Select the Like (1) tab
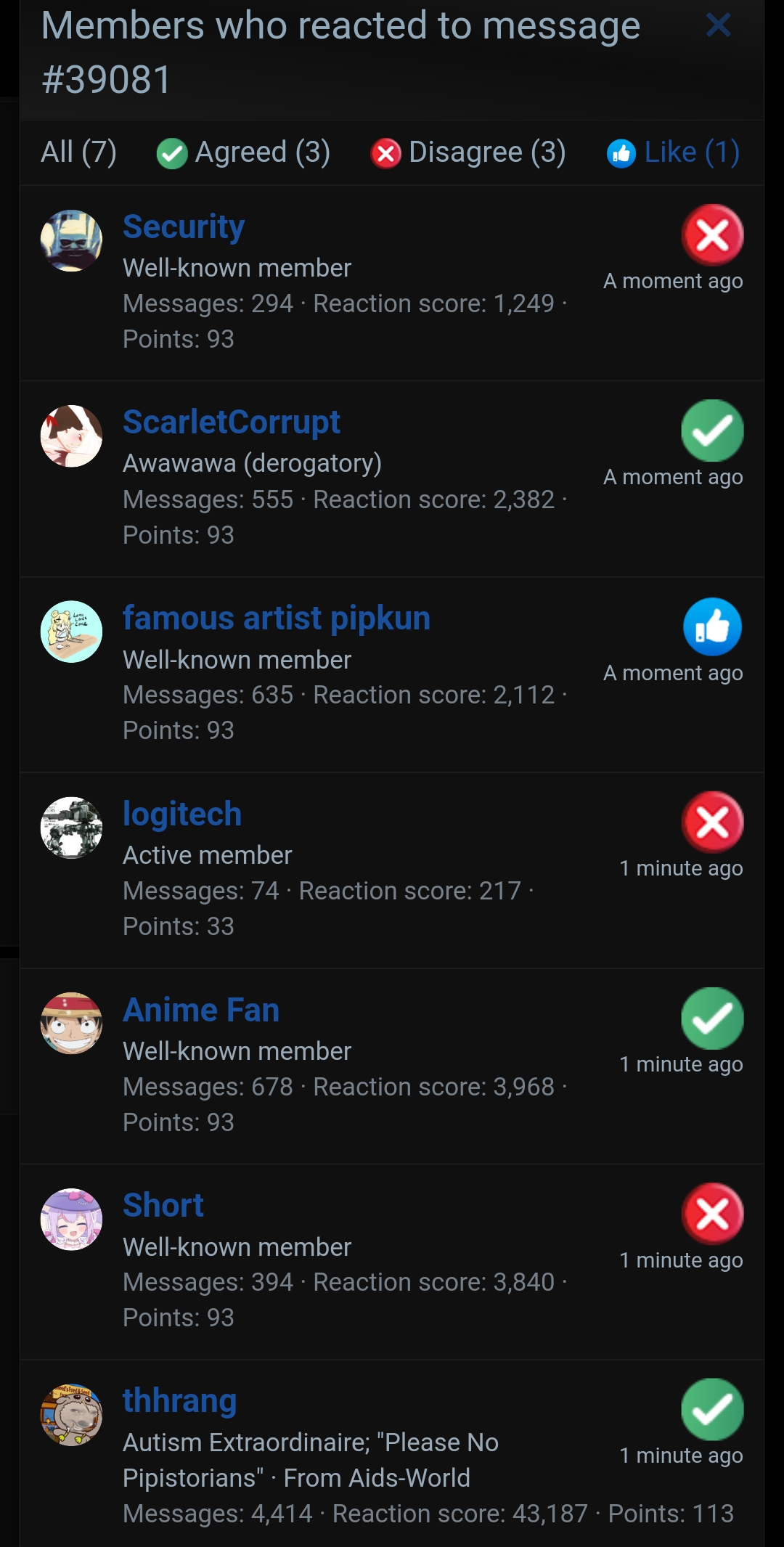The image size is (784, 1547). pos(673,152)
